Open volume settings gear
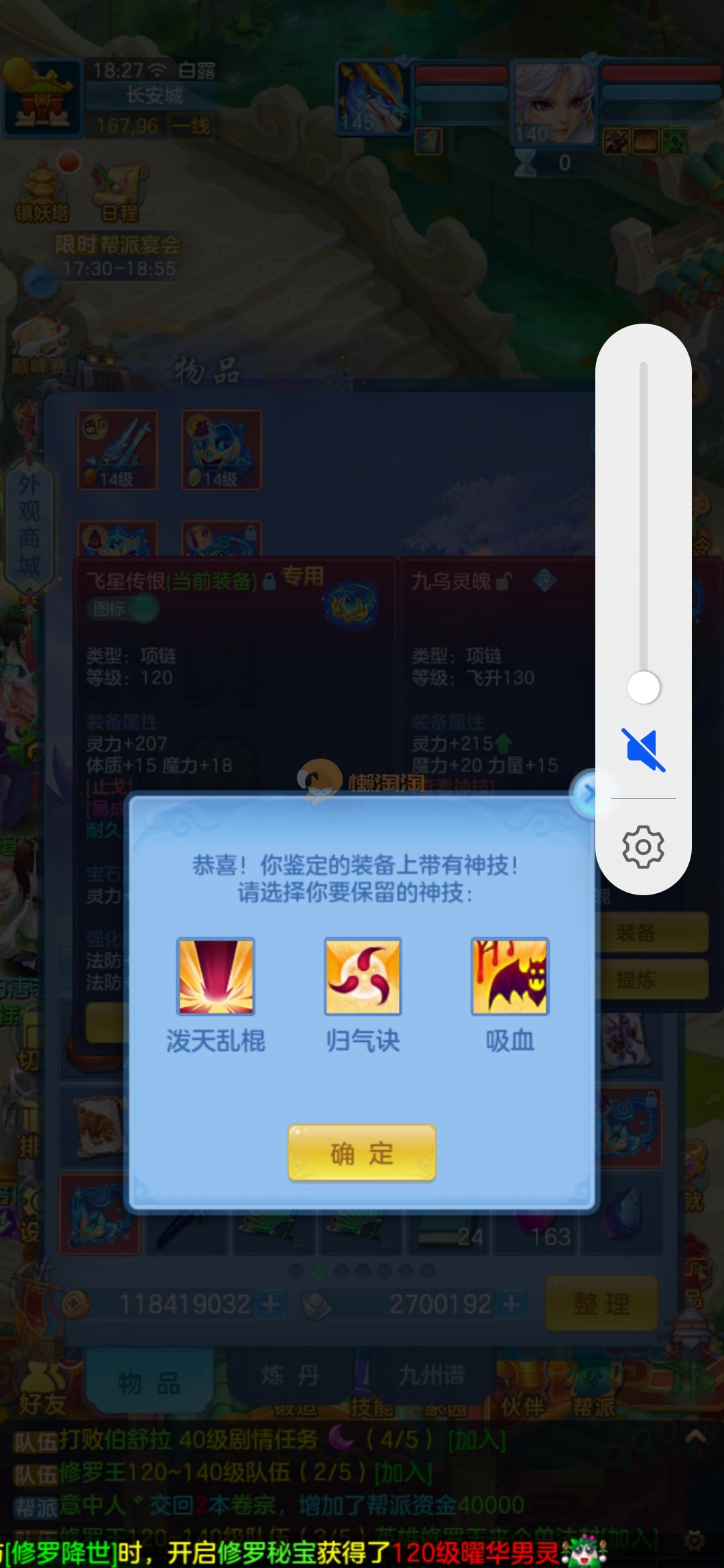Image resolution: width=724 pixels, height=1568 pixels. click(x=643, y=847)
